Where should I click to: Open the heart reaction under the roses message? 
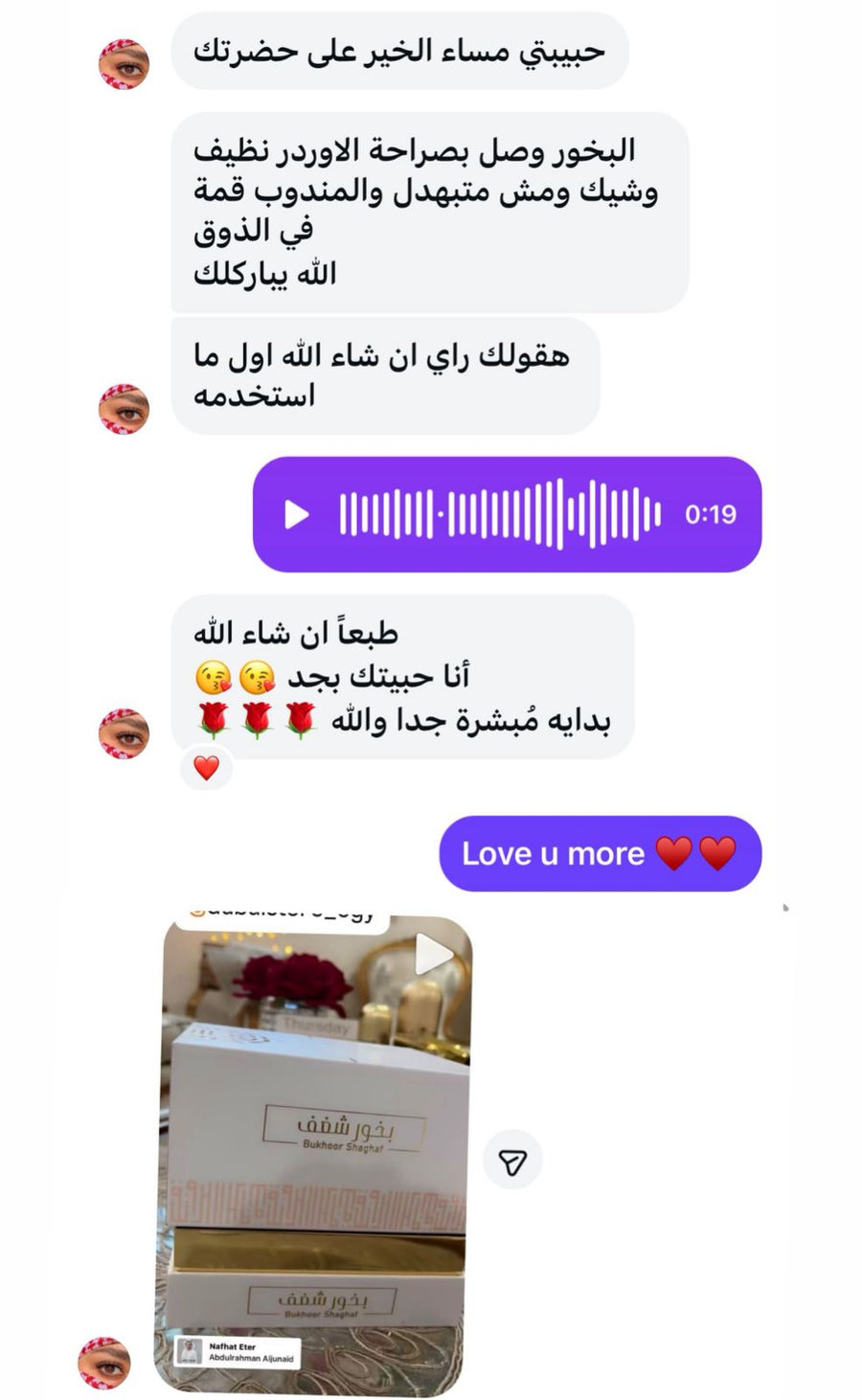207,767
